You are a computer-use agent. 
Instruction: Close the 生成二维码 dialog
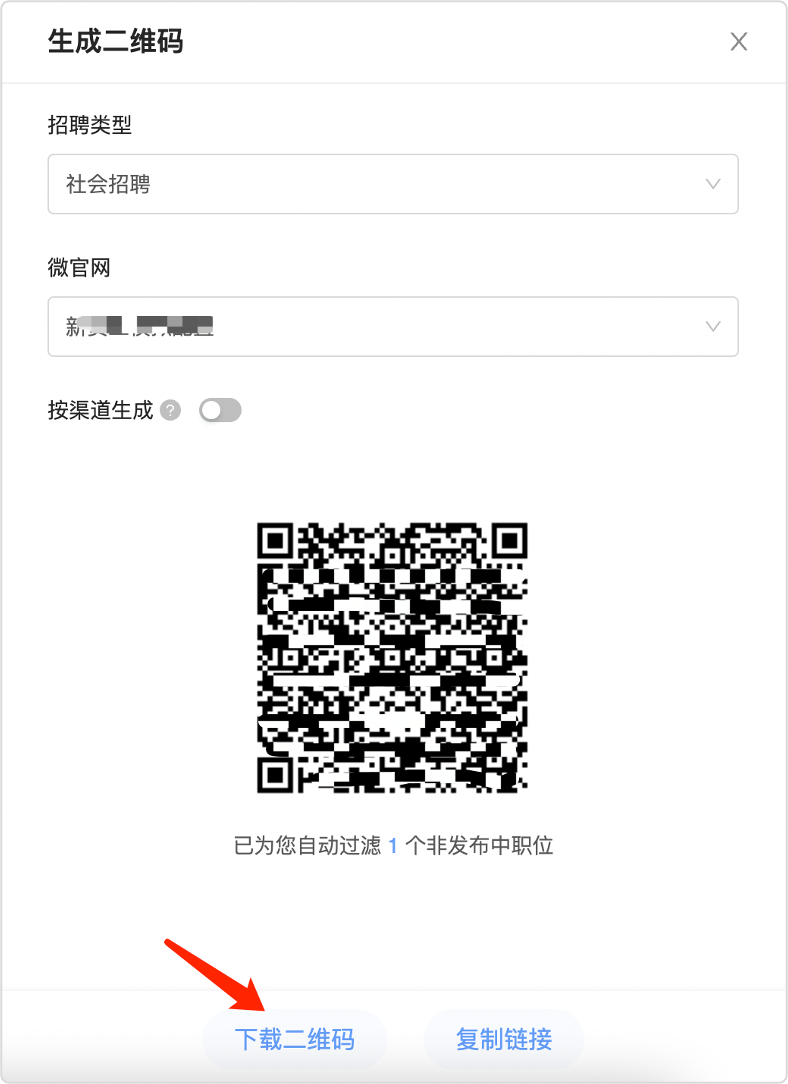point(739,42)
